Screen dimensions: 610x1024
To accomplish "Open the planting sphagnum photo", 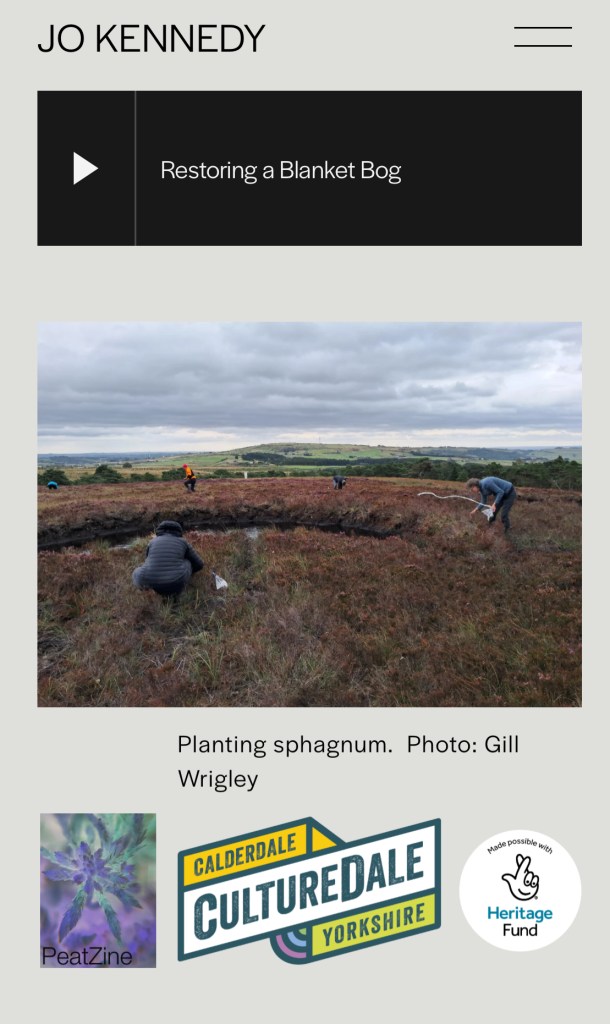I will coord(309,514).
